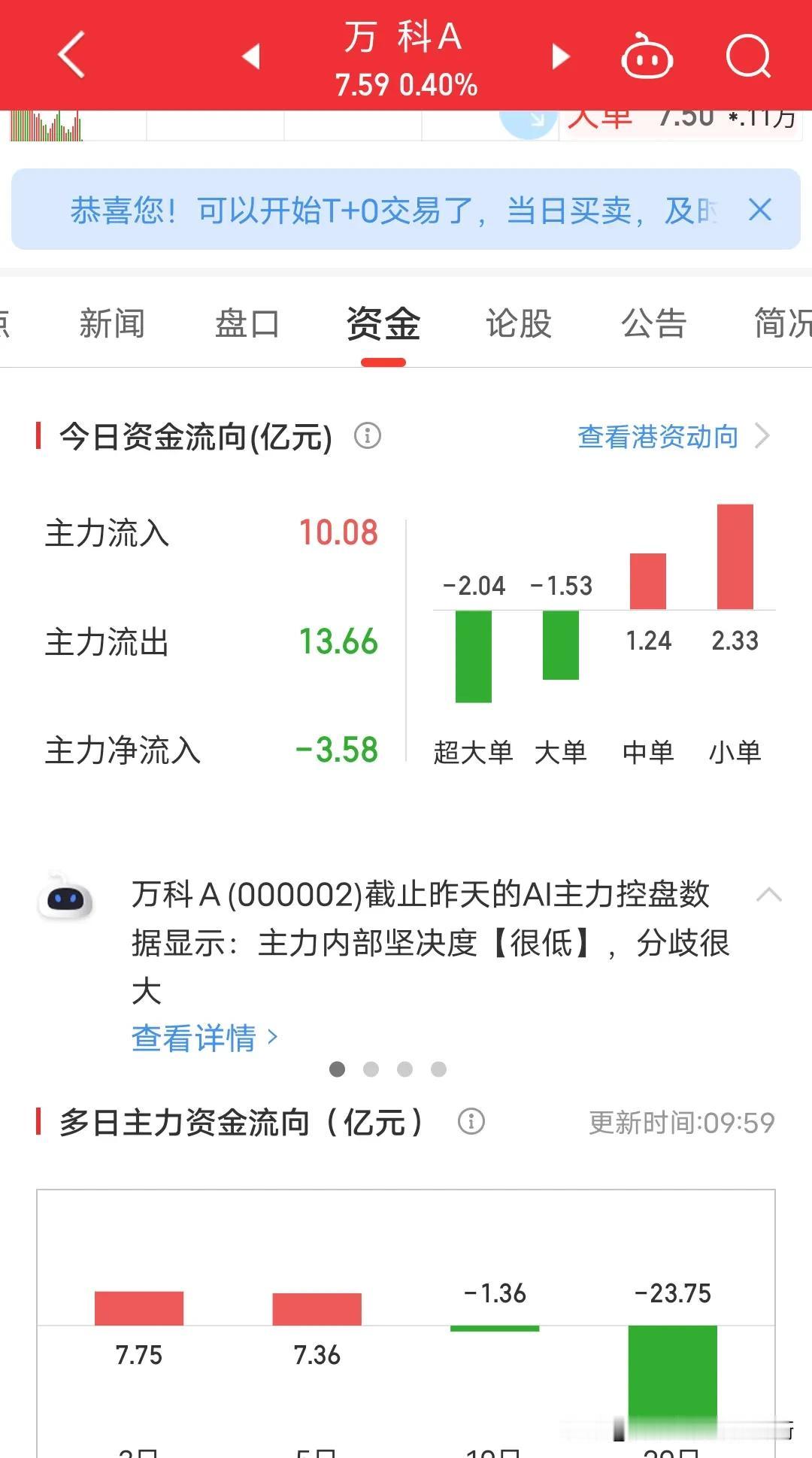Switch to the 简况 tab

(783, 323)
